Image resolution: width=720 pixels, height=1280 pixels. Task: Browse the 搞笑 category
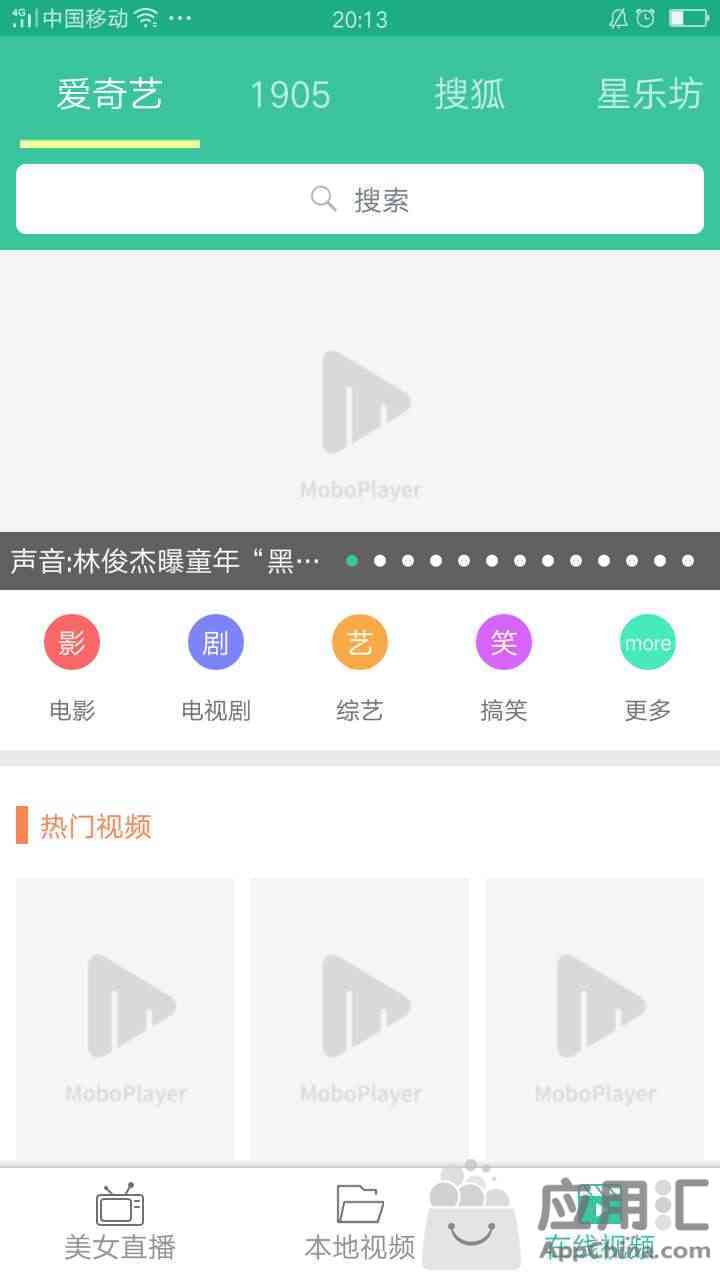click(504, 669)
